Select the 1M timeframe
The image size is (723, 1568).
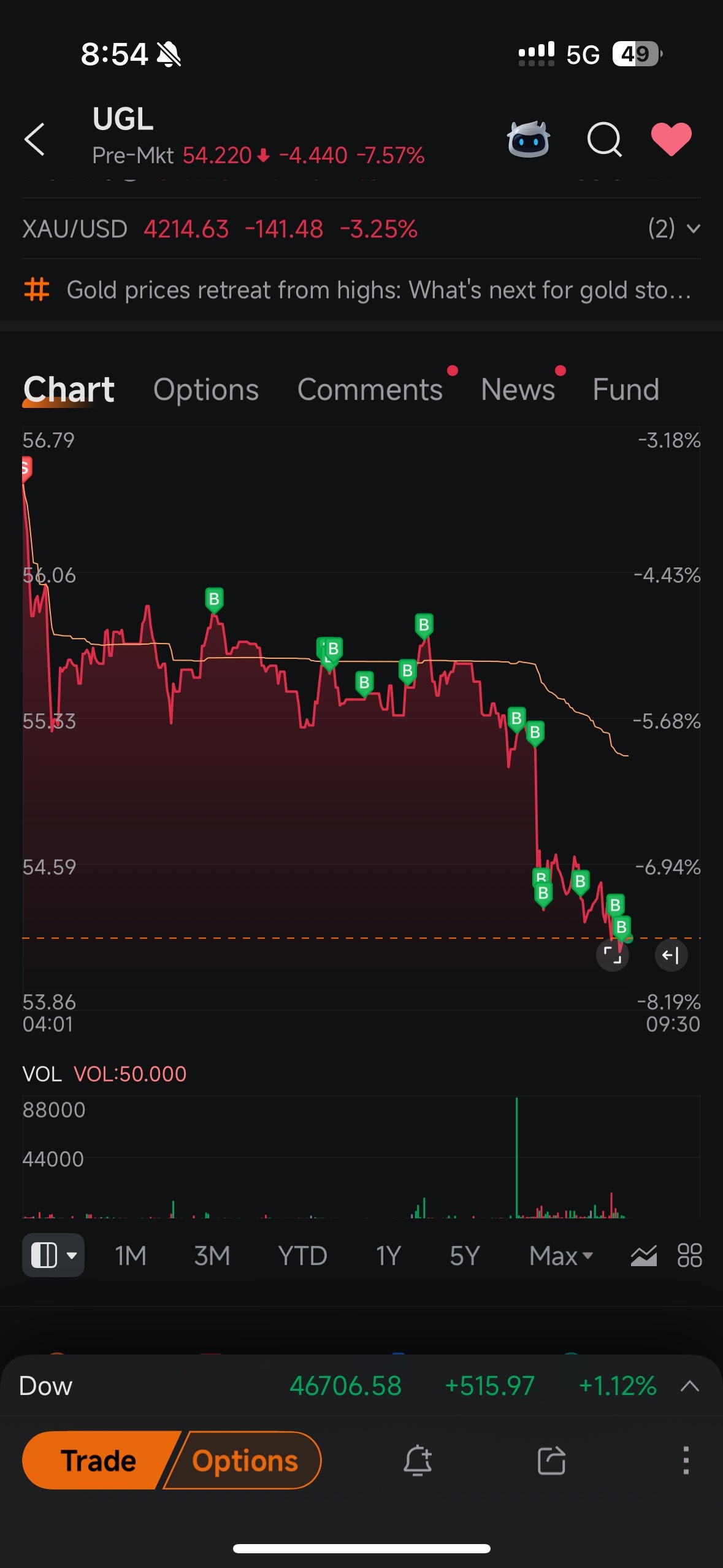pos(131,1255)
